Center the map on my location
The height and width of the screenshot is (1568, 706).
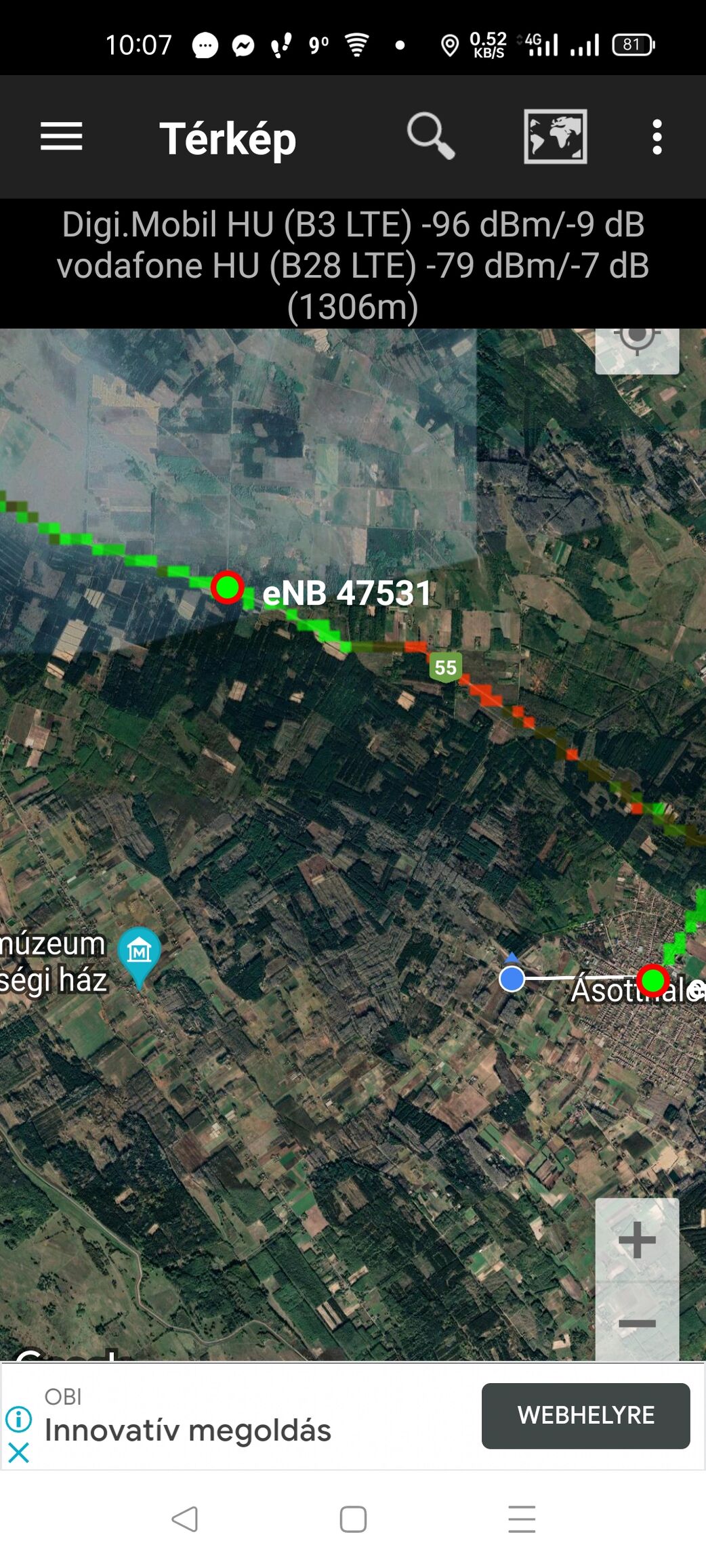637,349
